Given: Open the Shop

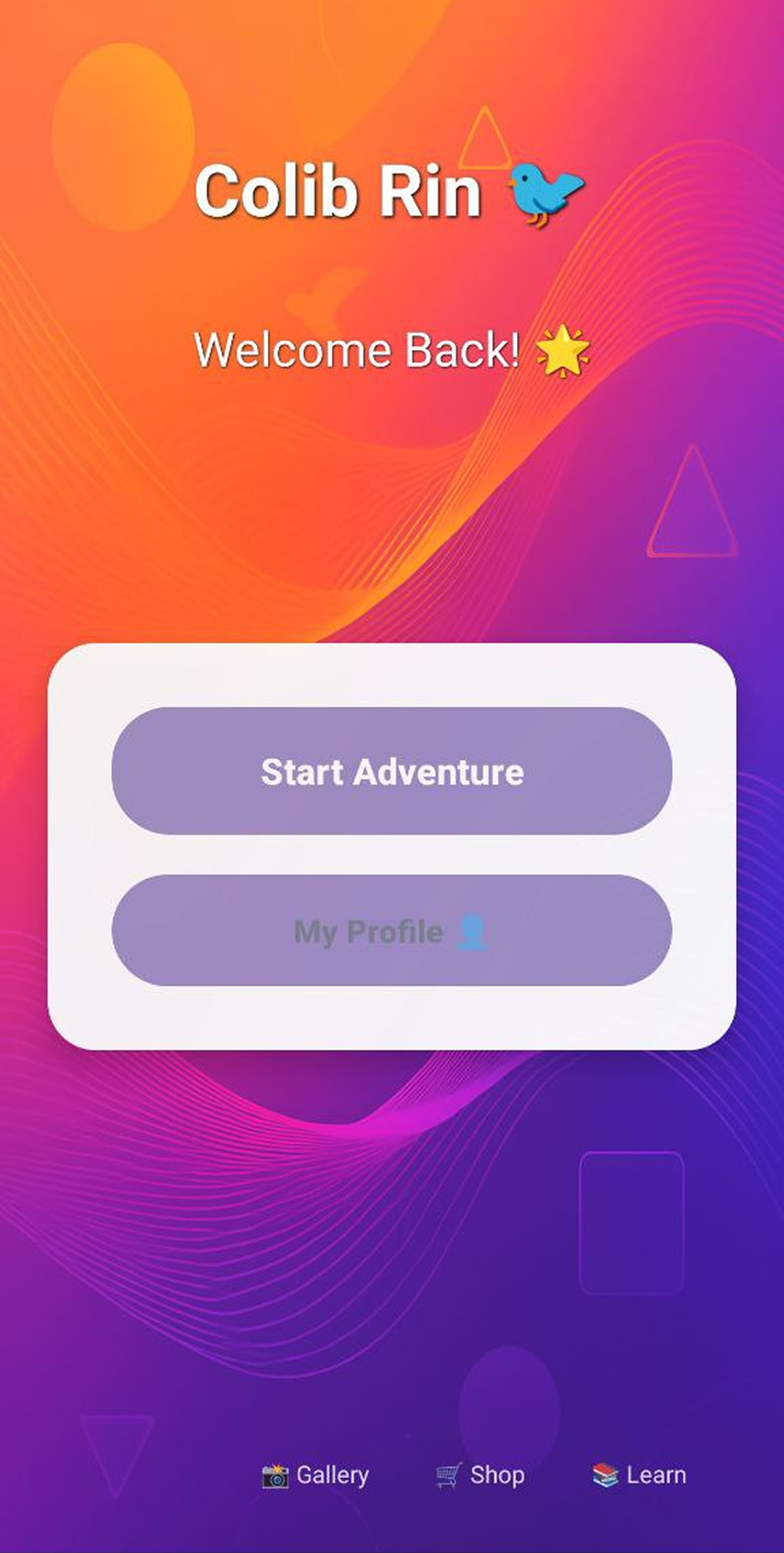Looking at the screenshot, I should (x=481, y=1475).
